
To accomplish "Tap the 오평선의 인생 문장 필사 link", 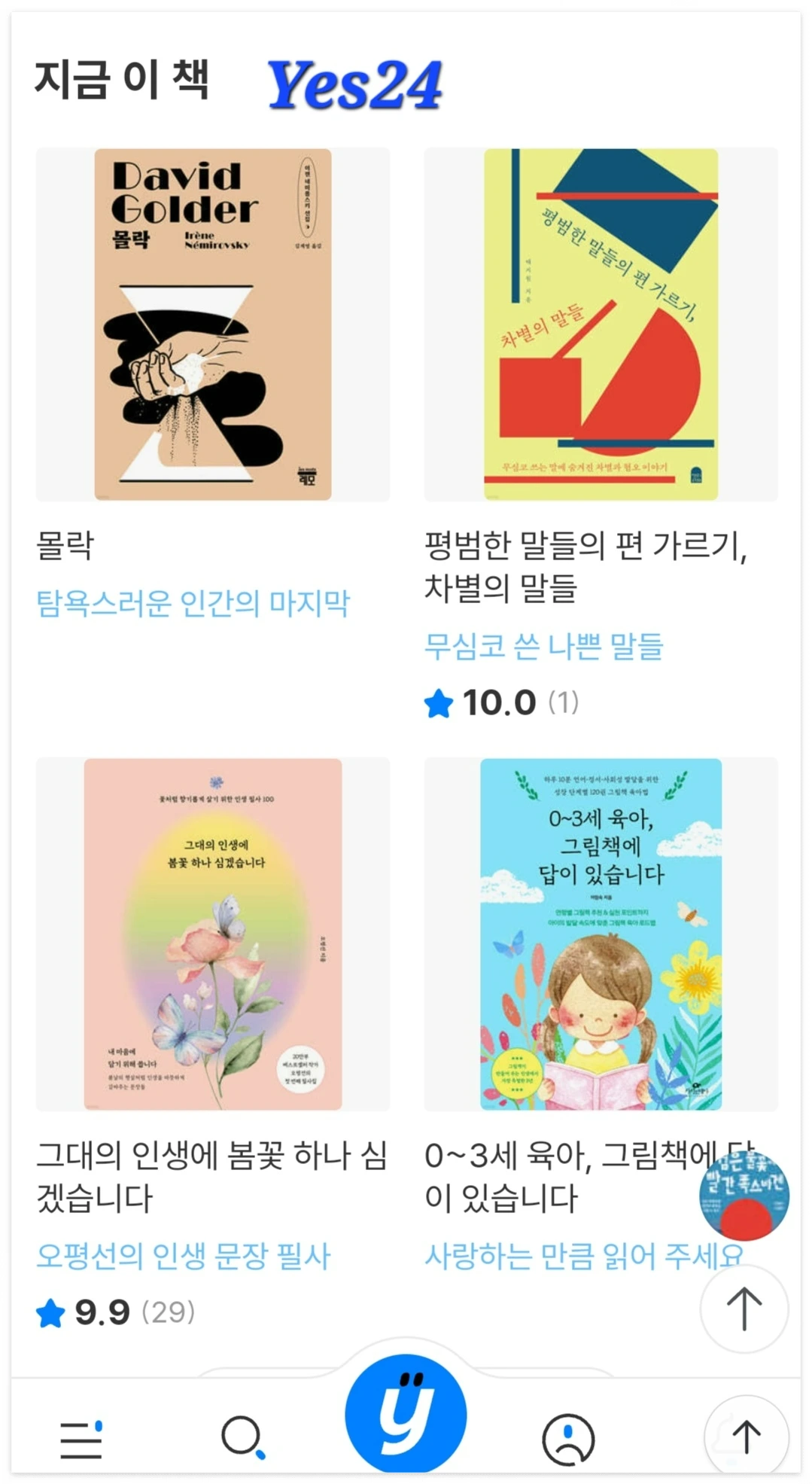I will click(x=184, y=1255).
